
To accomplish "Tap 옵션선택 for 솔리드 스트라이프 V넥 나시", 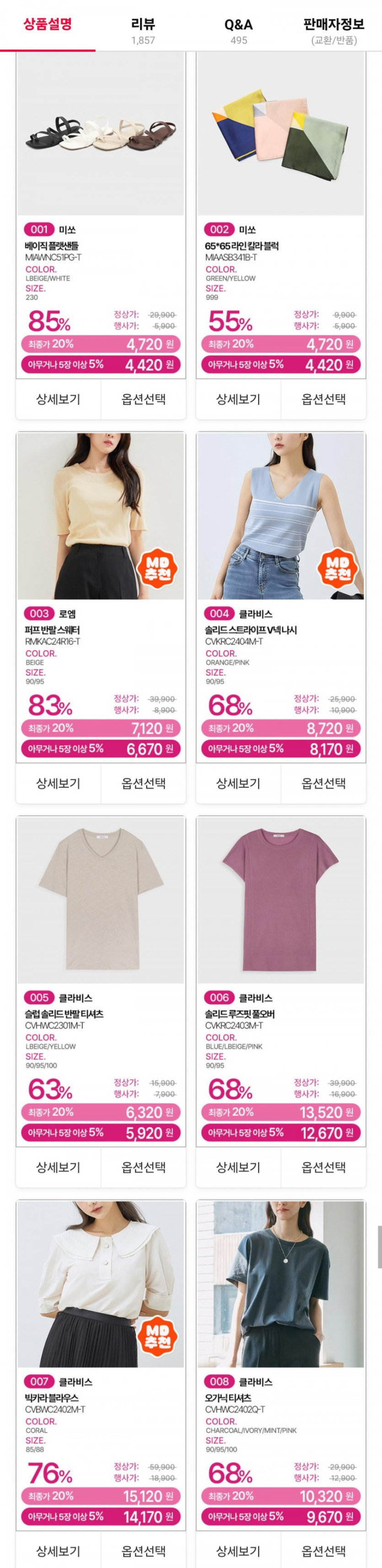I will 323,784.
